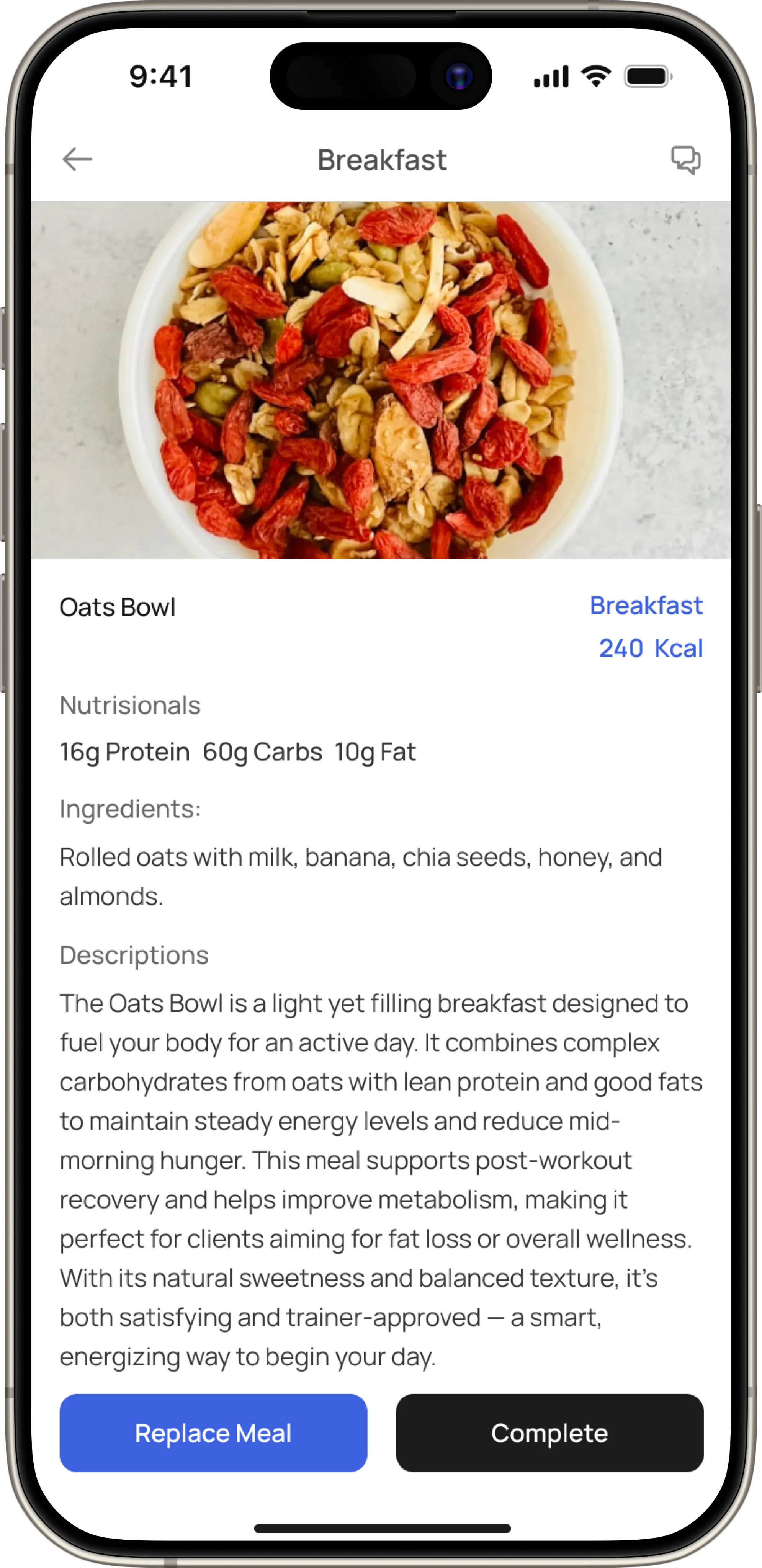
Task: Mark the Oats Bowl as Complete
Action: tap(549, 1434)
